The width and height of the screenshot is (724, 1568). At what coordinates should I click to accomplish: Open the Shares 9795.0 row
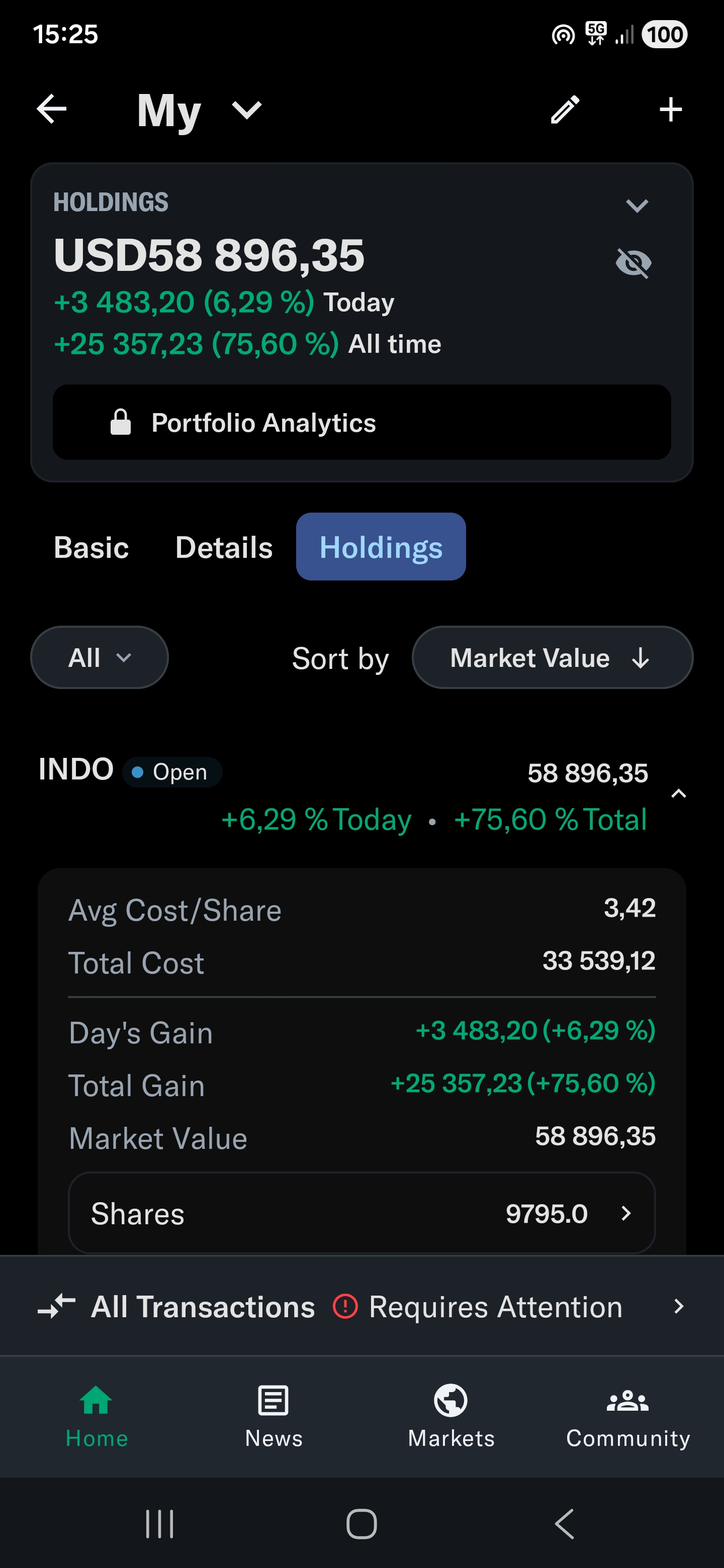[361, 1214]
